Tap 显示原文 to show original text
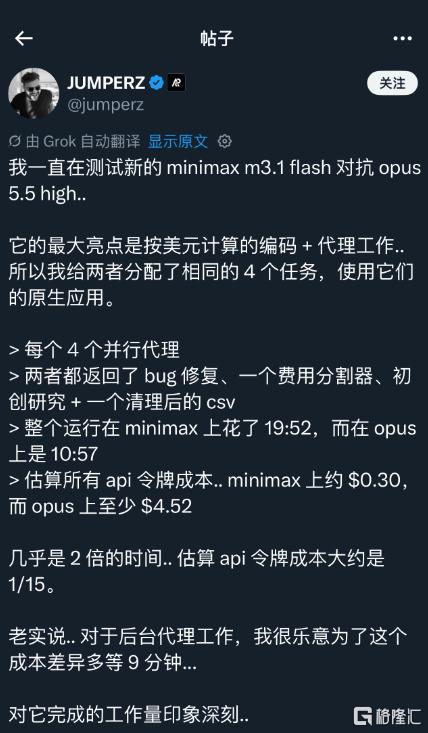 [x=178, y=141]
